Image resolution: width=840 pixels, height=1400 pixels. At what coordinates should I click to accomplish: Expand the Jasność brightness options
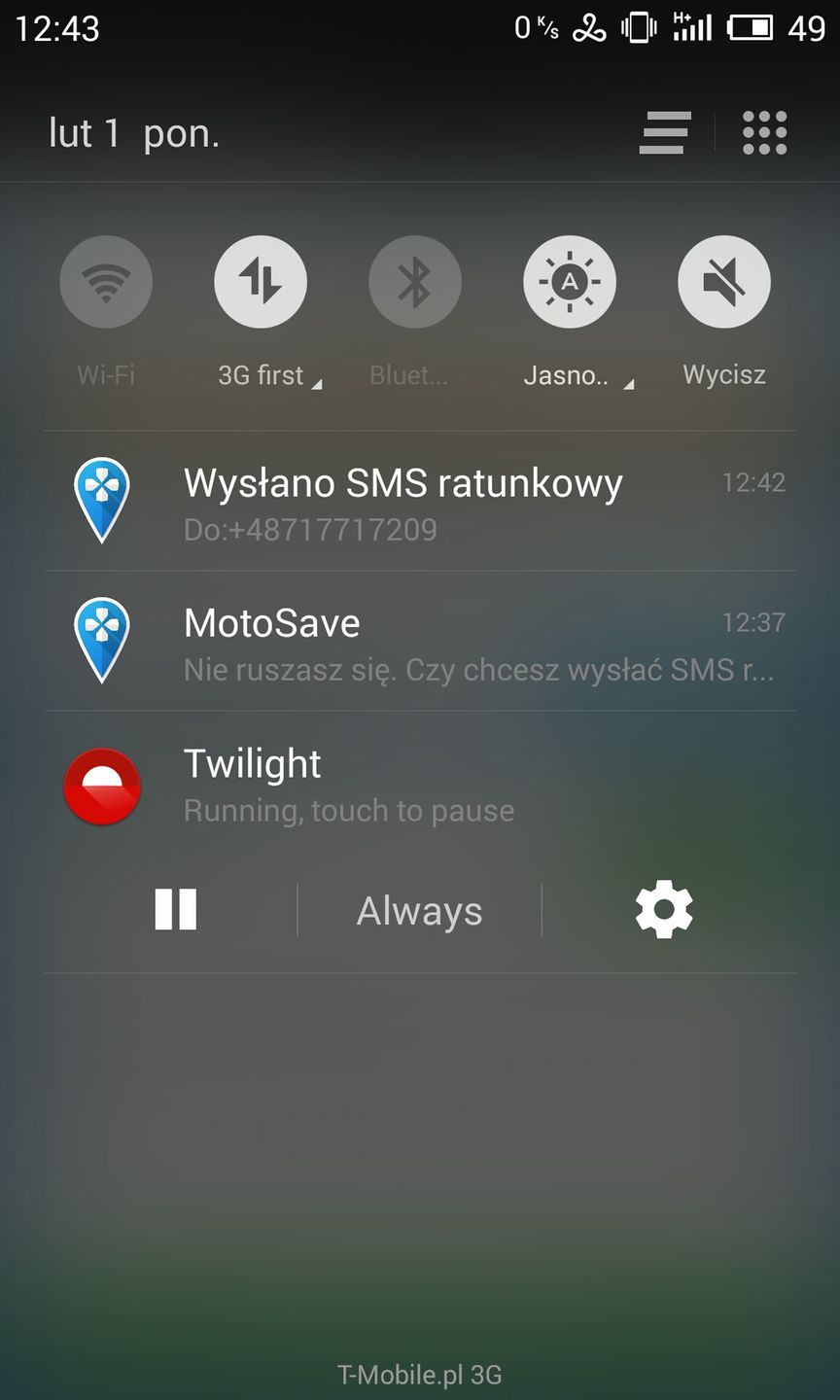pos(629,384)
